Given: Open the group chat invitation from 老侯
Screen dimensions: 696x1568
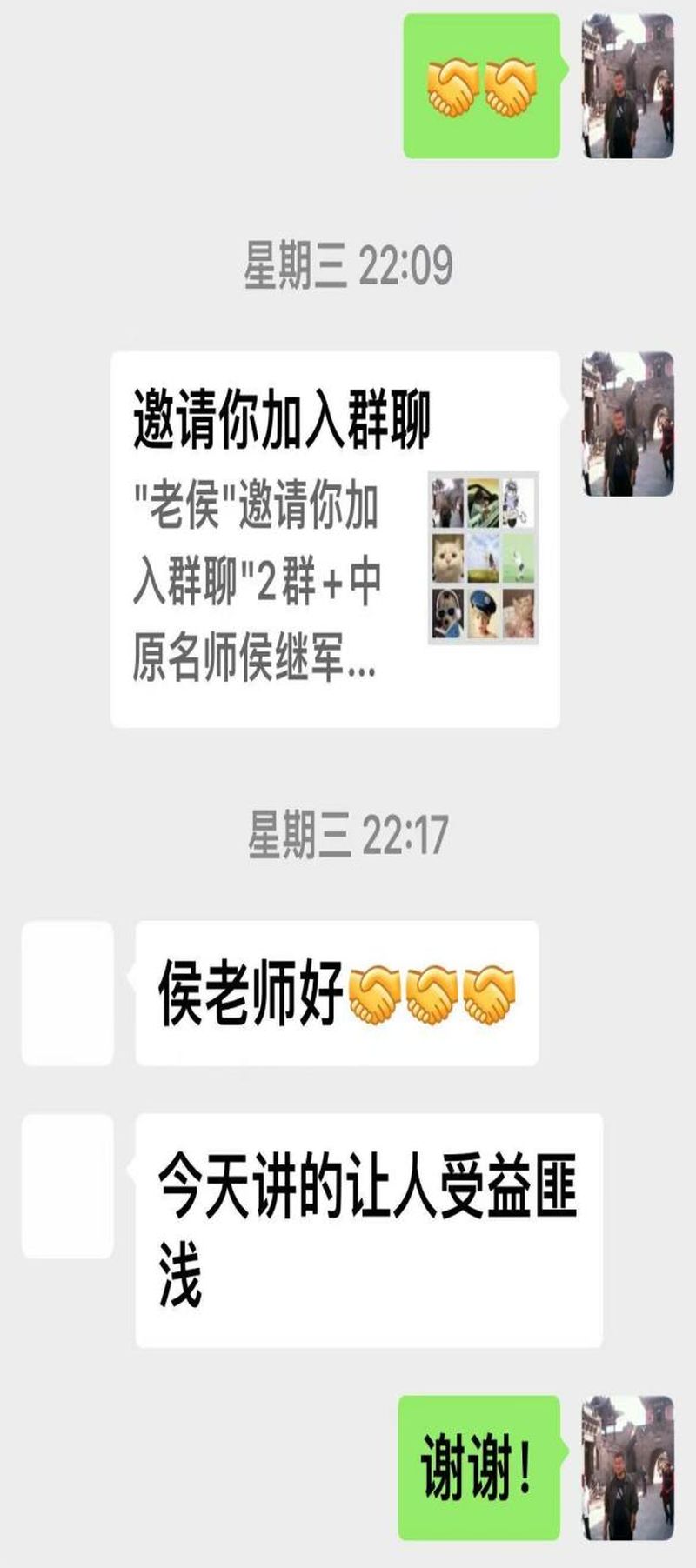Looking at the screenshot, I should [x=335, y=539].
